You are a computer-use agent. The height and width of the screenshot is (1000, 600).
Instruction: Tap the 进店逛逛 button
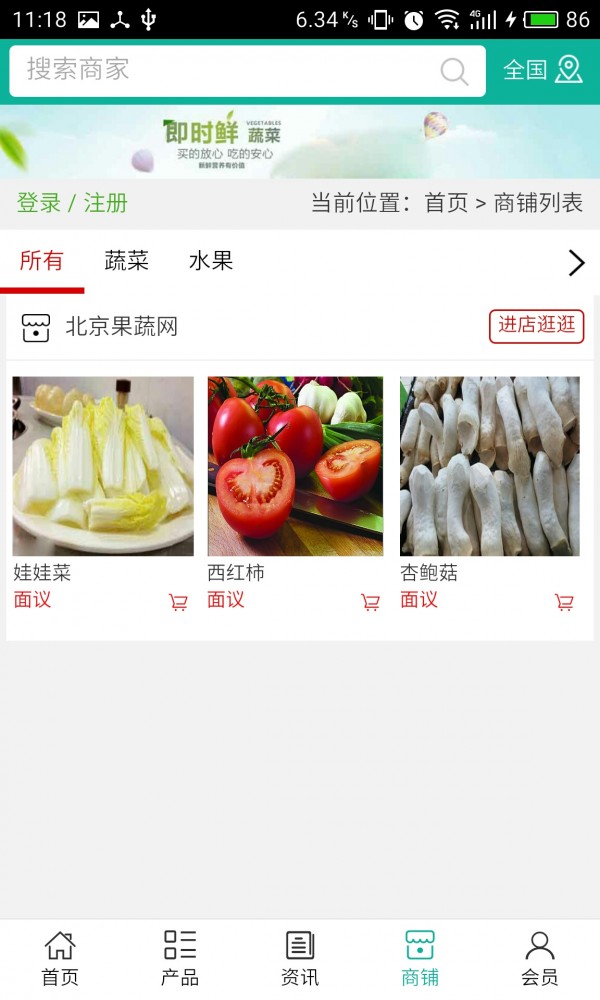(536, 326)
